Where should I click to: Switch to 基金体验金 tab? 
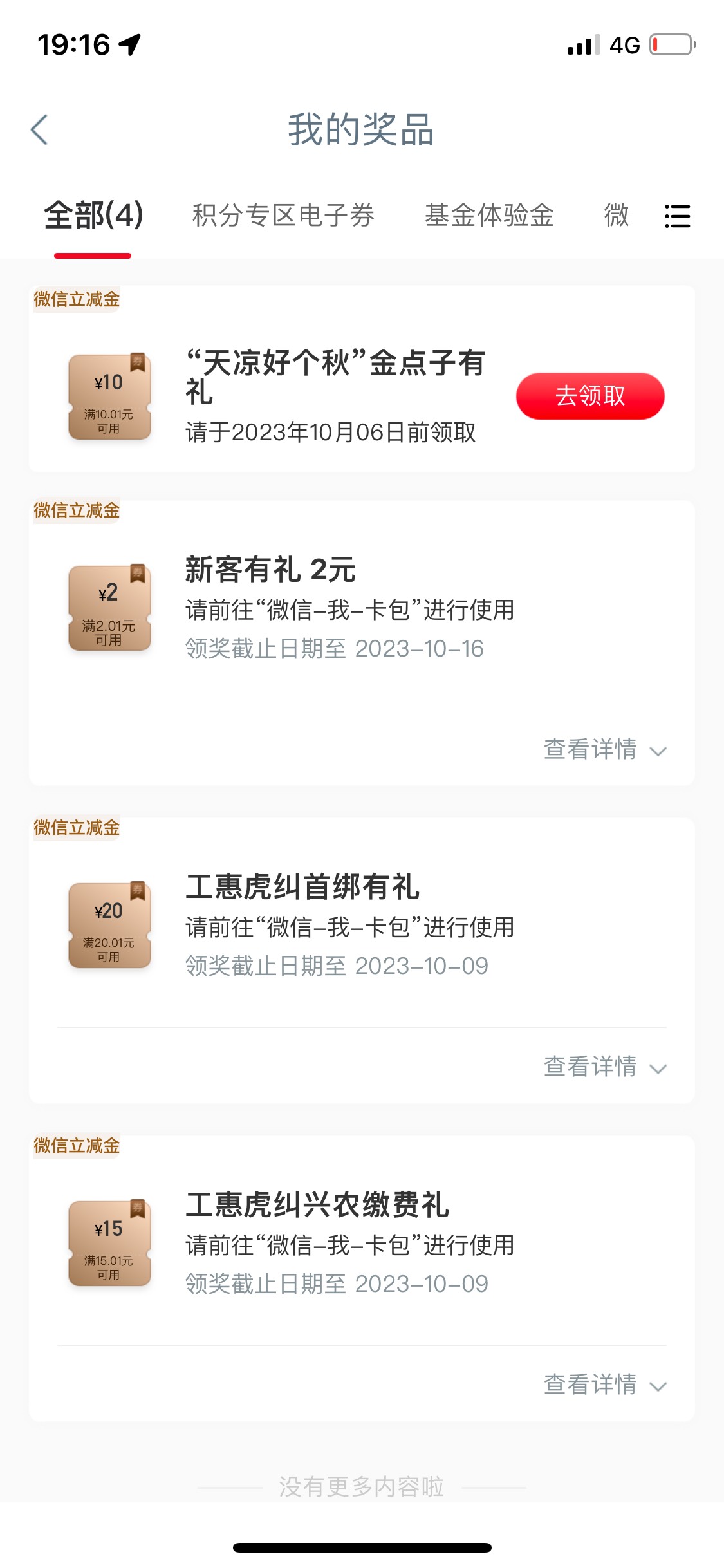pyautogui.click(x=489, y=216)
